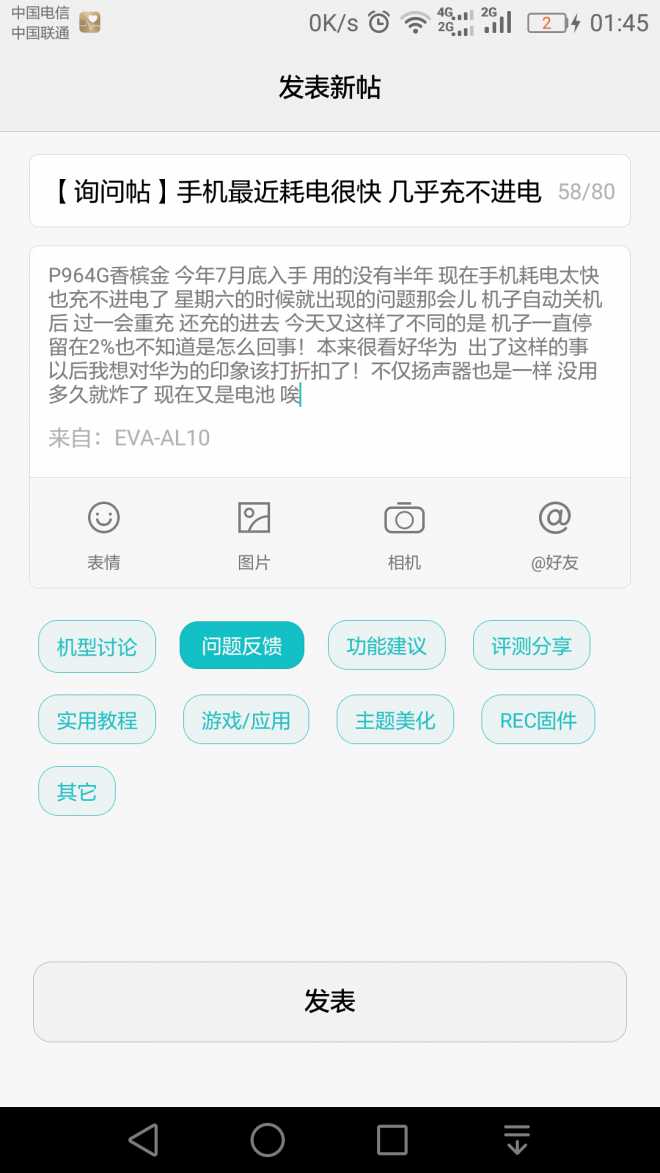Image resolution: width=660 pixels, height=1173 pixels.
Task: Pick the 实用教程 category chip
Action: tap(97, 720)
